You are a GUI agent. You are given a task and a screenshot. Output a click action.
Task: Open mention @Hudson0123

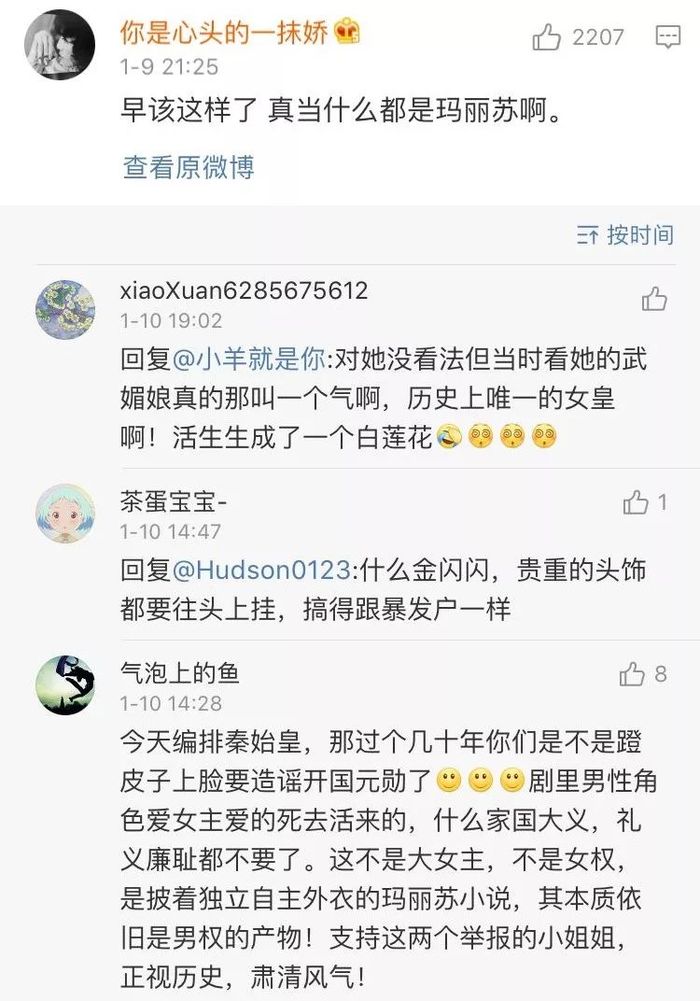[x=261, y=570]
